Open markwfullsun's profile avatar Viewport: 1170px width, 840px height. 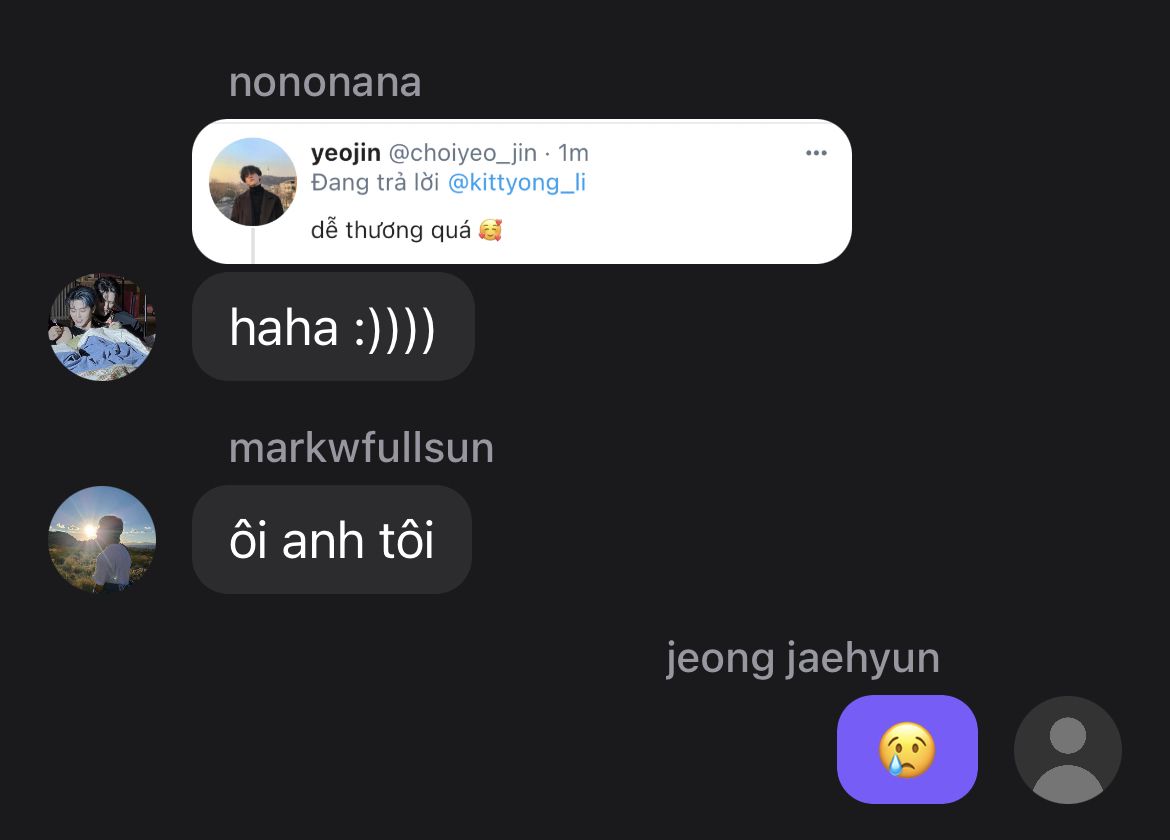[x=102, y=540]
